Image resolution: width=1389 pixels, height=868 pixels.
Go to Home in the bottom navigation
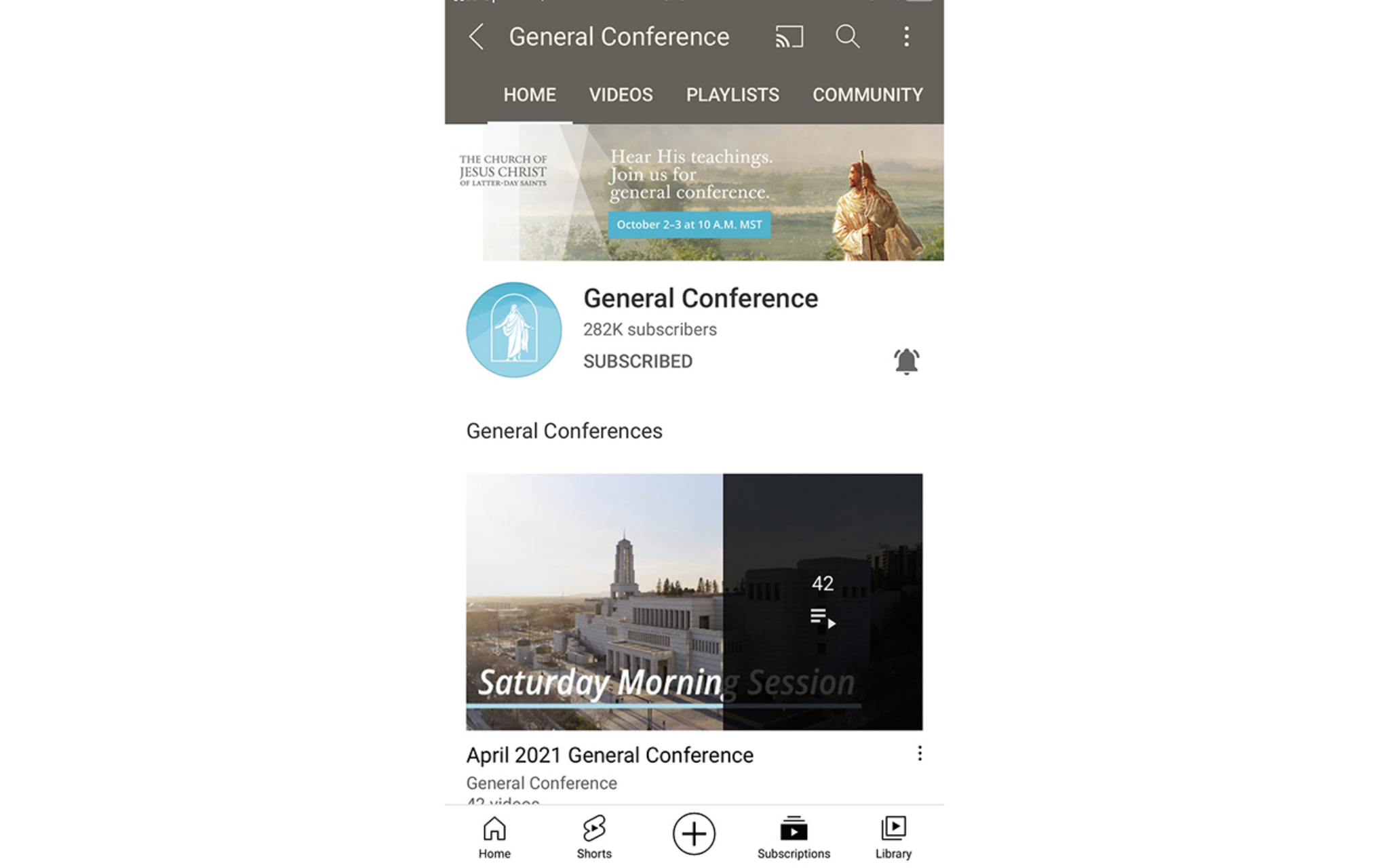pos(494,837)
